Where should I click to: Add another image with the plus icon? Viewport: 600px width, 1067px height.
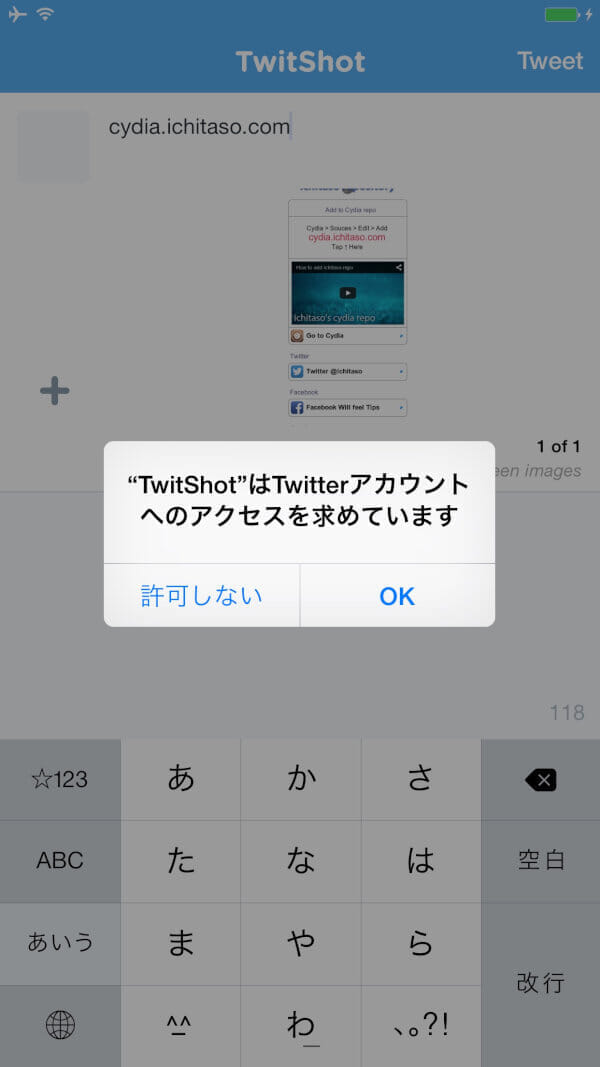55,391
